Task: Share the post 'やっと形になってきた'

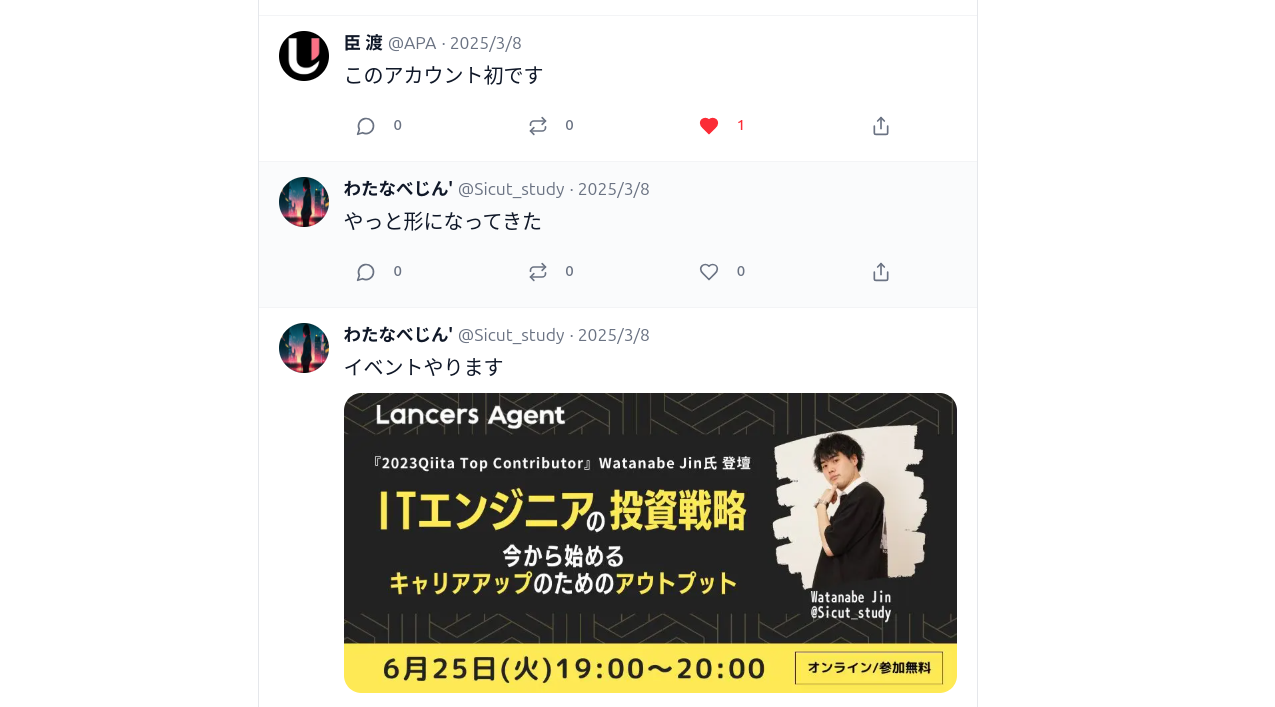Action: tap(881, 272)
